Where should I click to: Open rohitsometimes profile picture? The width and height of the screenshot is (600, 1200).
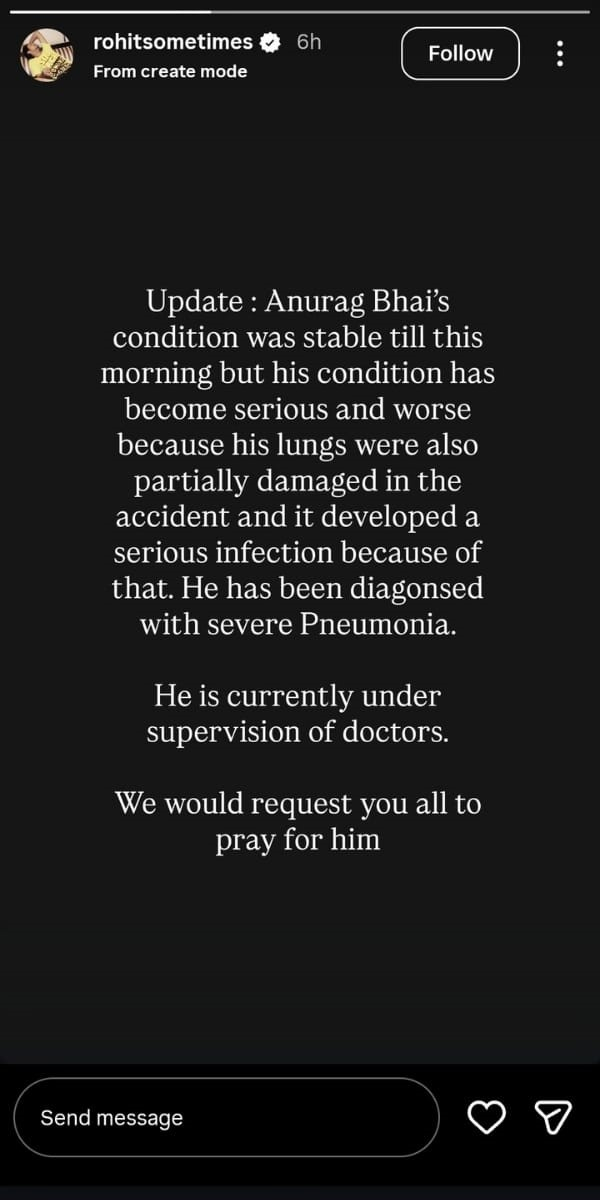[46, 54]
